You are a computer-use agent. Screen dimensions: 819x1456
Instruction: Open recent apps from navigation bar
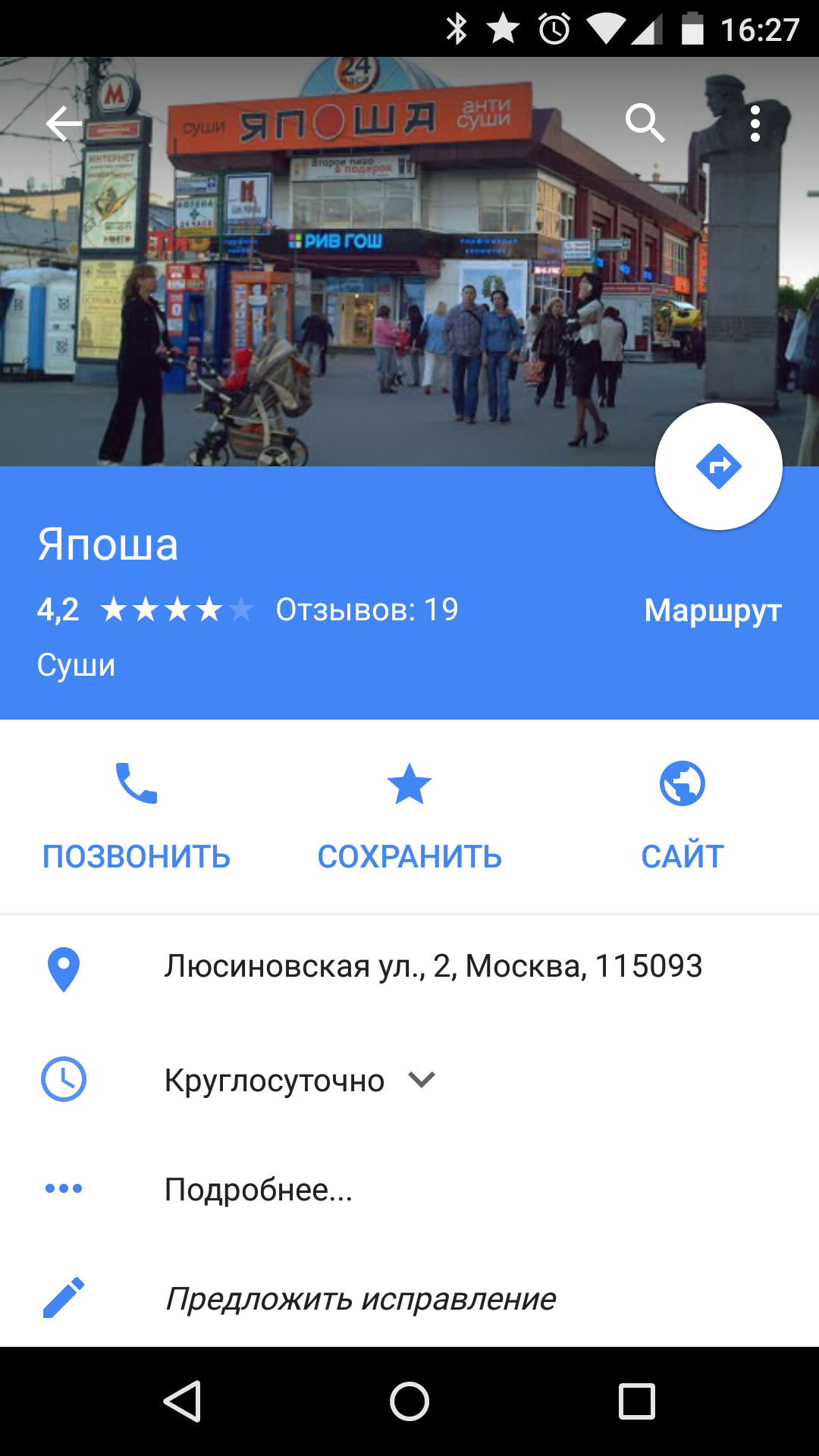coord(637,1401)
